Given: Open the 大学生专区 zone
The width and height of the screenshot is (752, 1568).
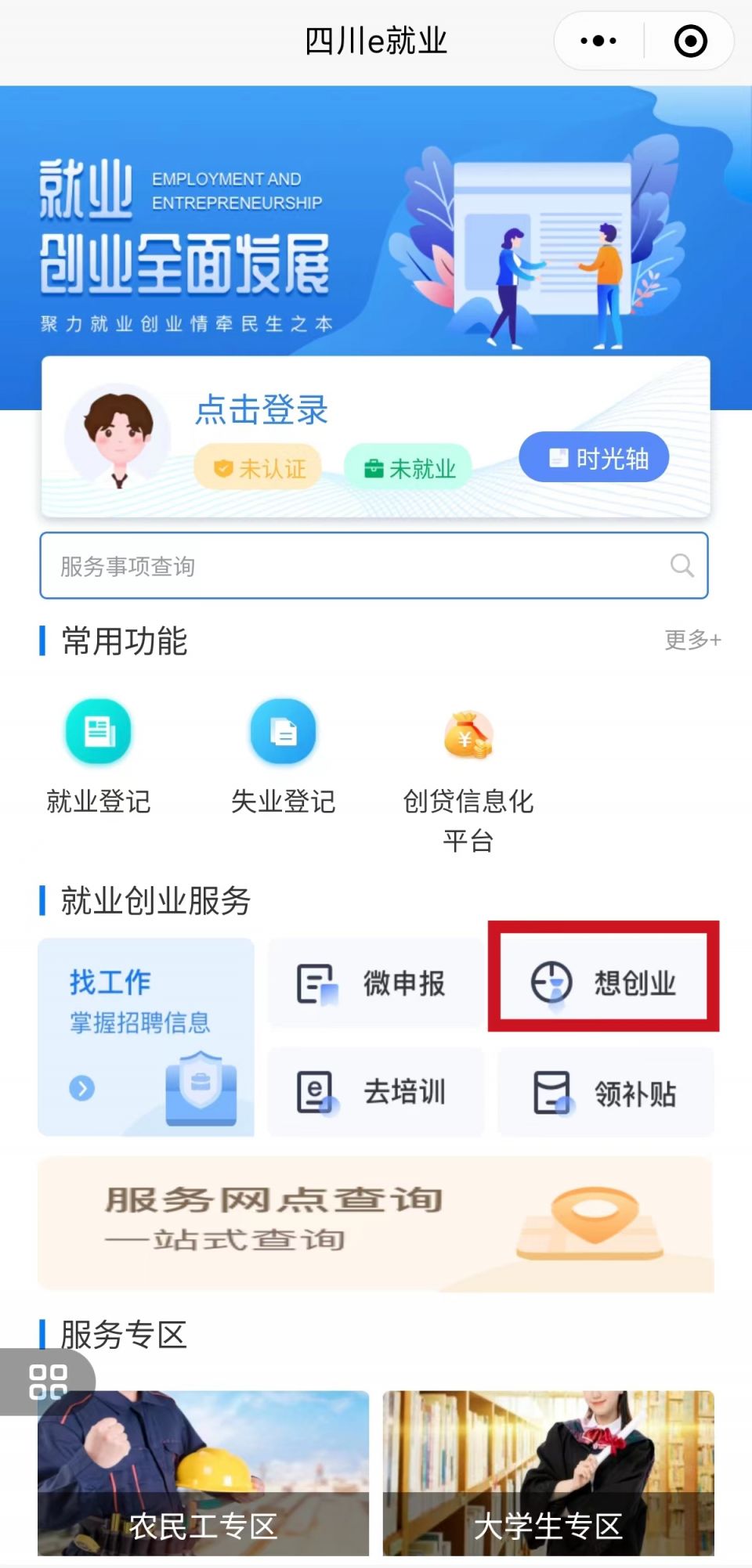Looking at the screenshot, I should (548, 1472).
